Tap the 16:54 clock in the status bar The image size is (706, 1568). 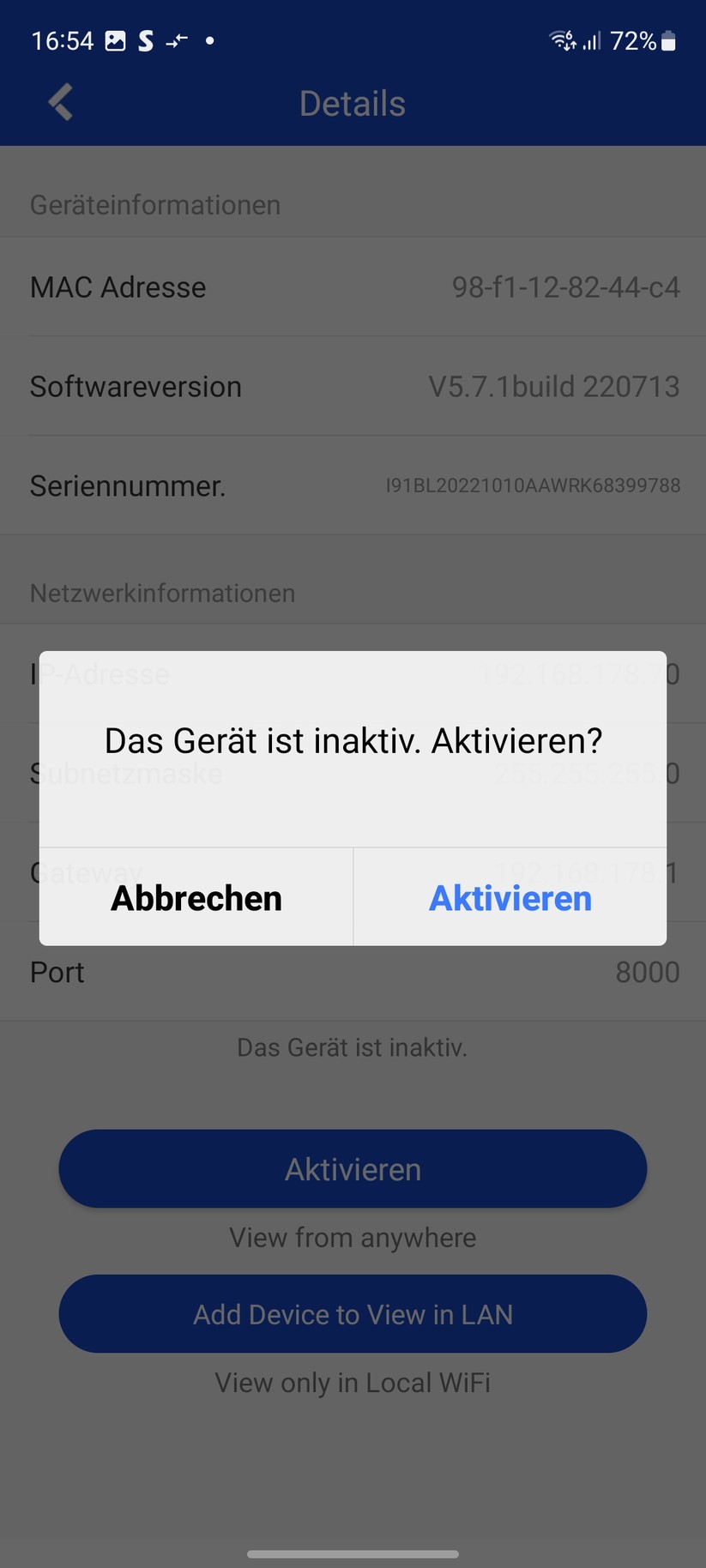click(62, 40)
